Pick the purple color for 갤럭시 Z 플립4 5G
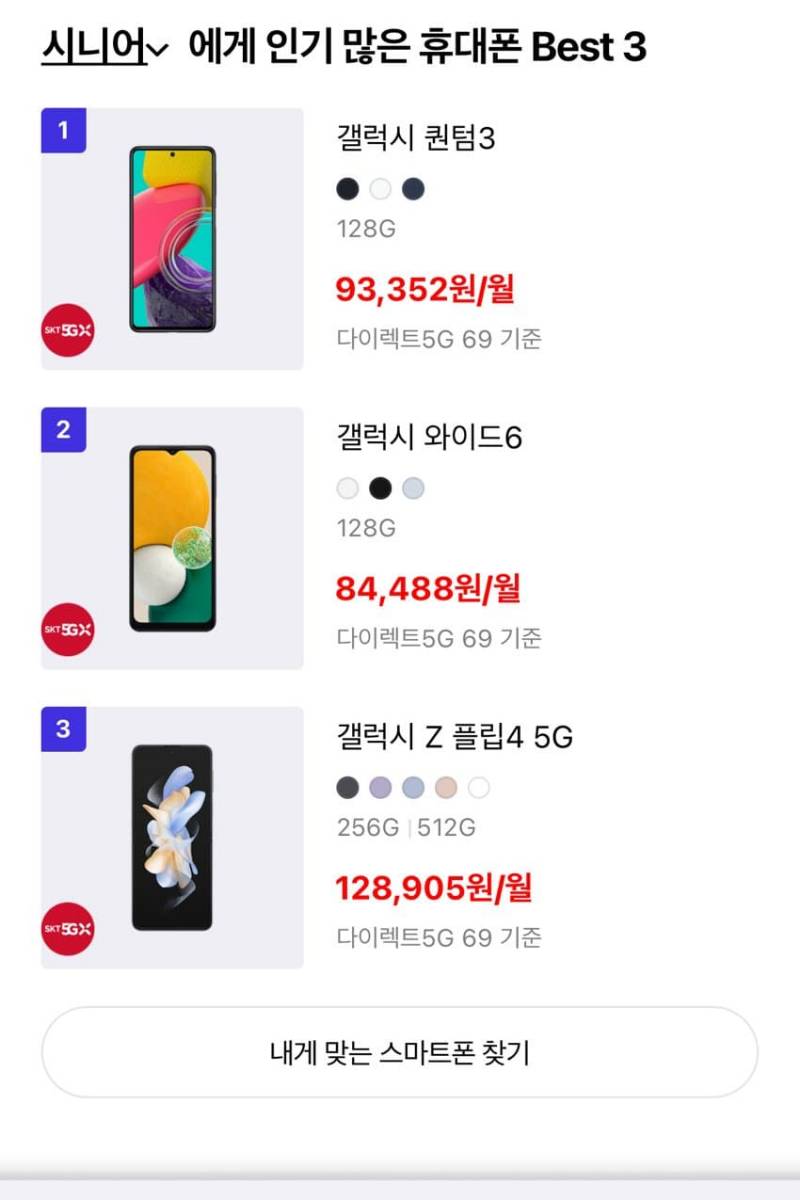The height and width of the screenshot is (1200, 800). [381, 789]
